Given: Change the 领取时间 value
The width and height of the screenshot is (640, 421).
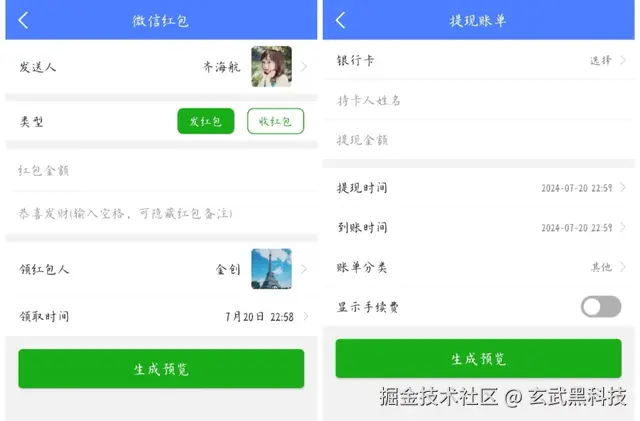Looking at the screenshot, I should click(259, 316).
